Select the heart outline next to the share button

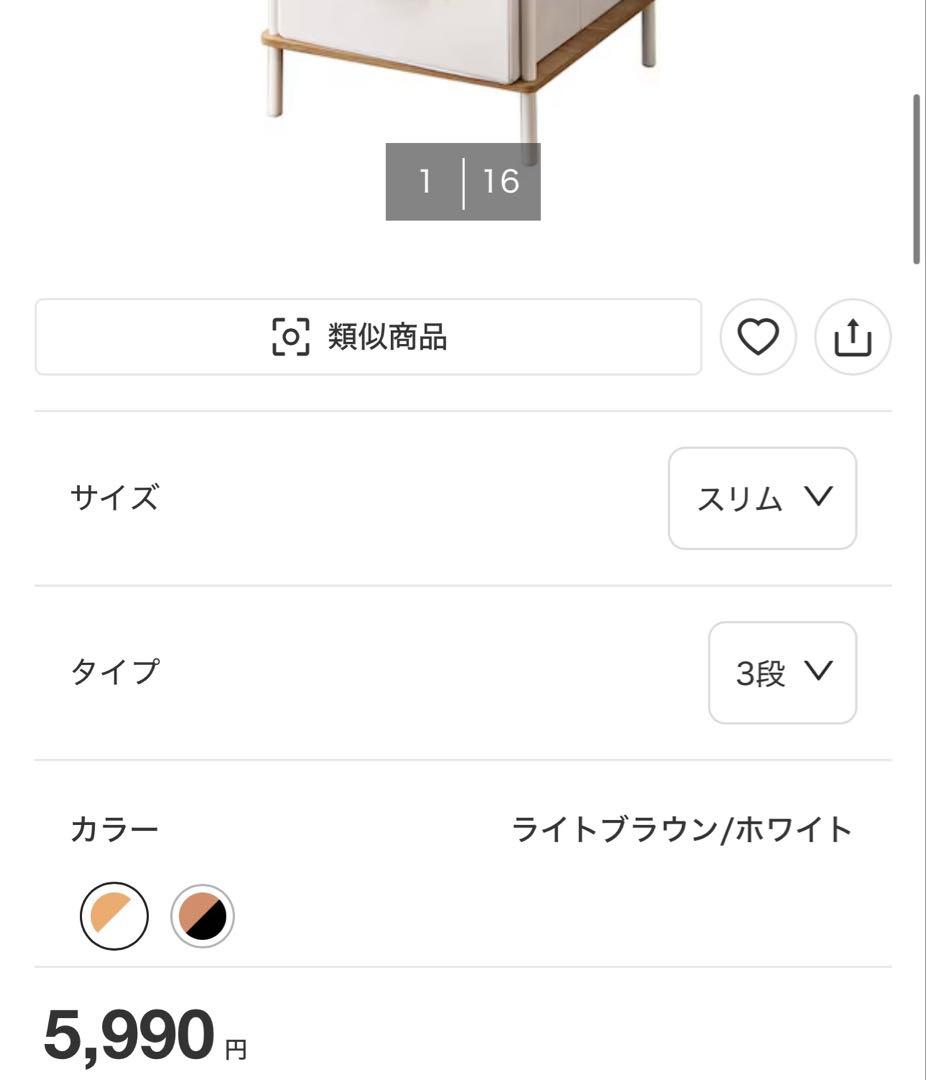click(x=757, y=337)
